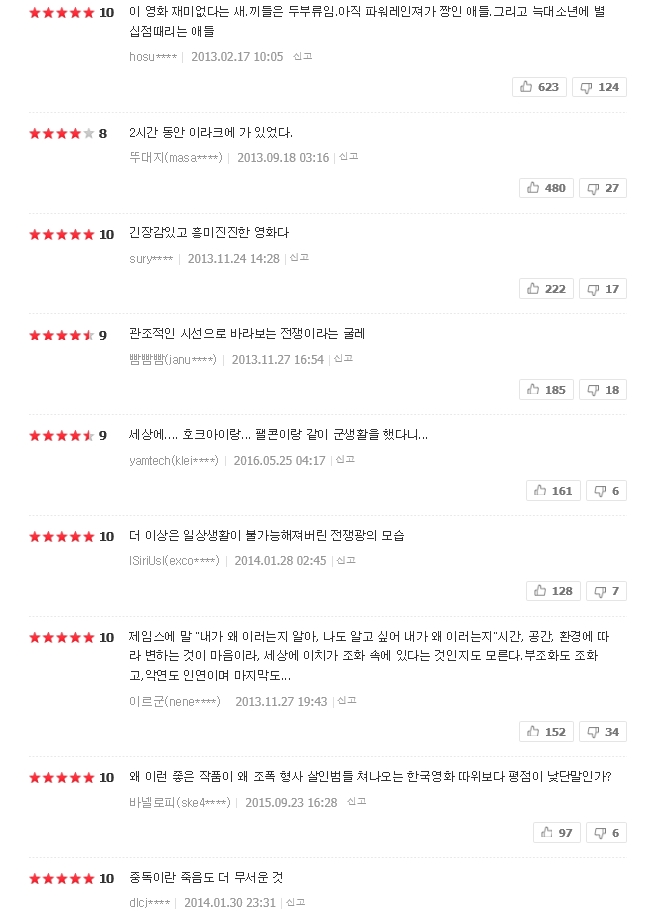Dislike ISiriUsI's review showing 7 dislikes
This screenshot has width=656, height=911.
pos(606,591)
